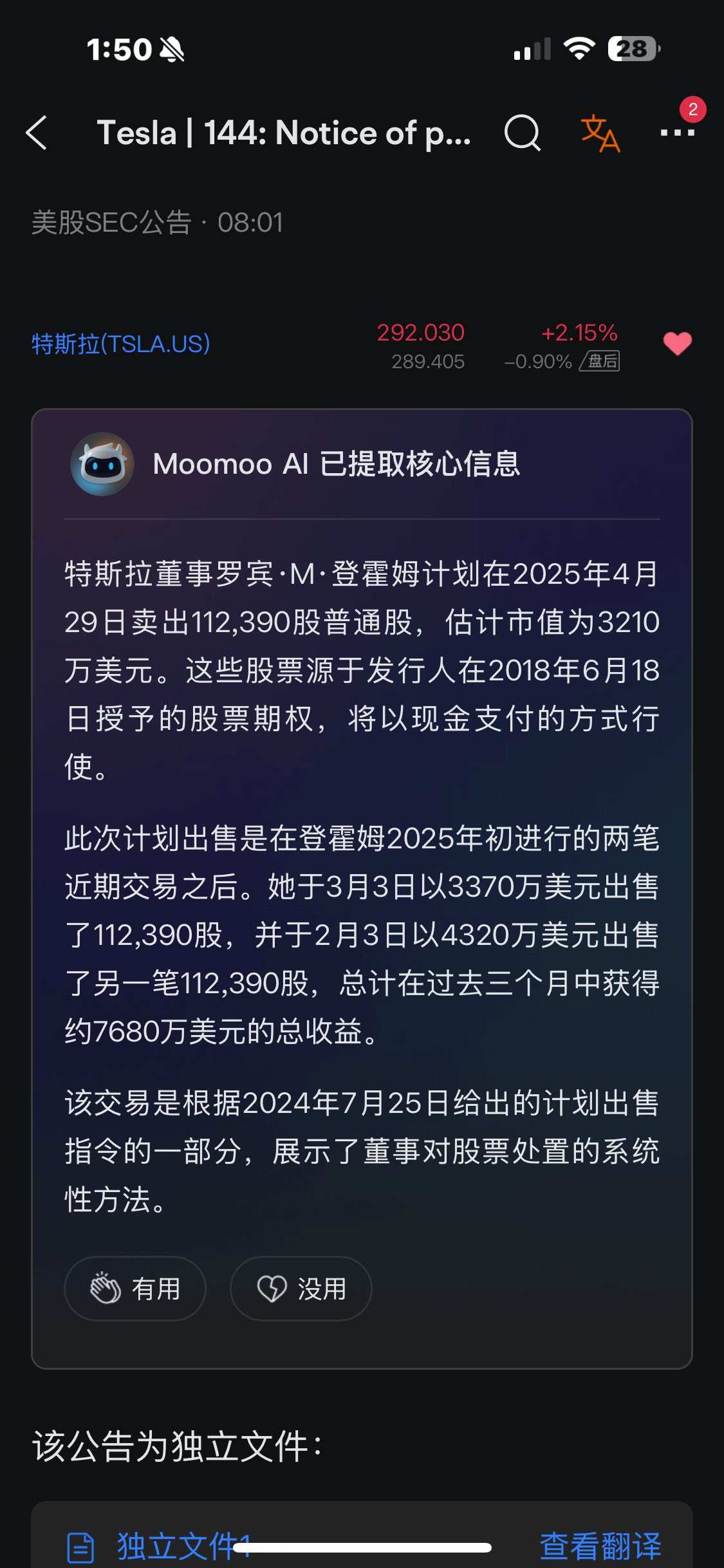Tap 查看翻译 to view translation
This screenshot has height=1568, width=724.
pos(600,1546)
